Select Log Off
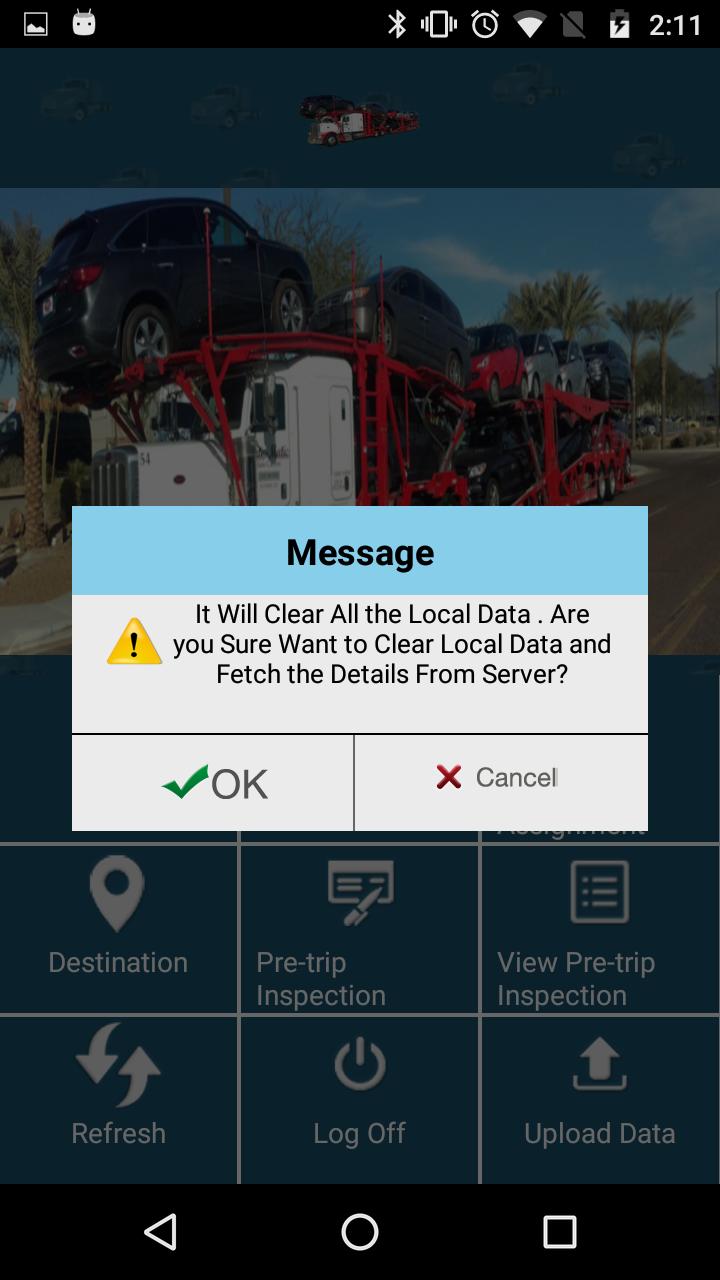 359,1100
